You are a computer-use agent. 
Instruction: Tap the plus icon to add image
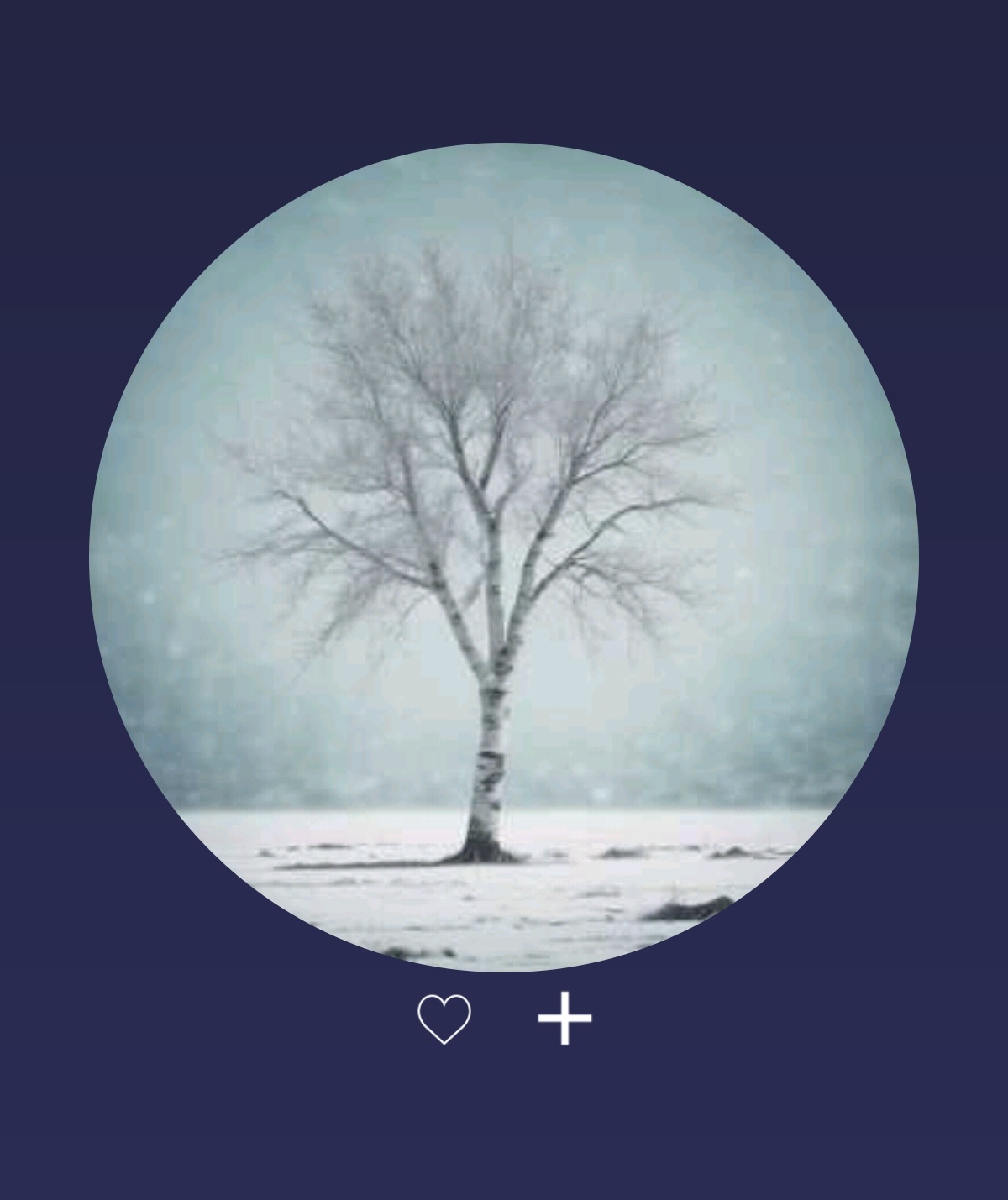coord(564,1019)
